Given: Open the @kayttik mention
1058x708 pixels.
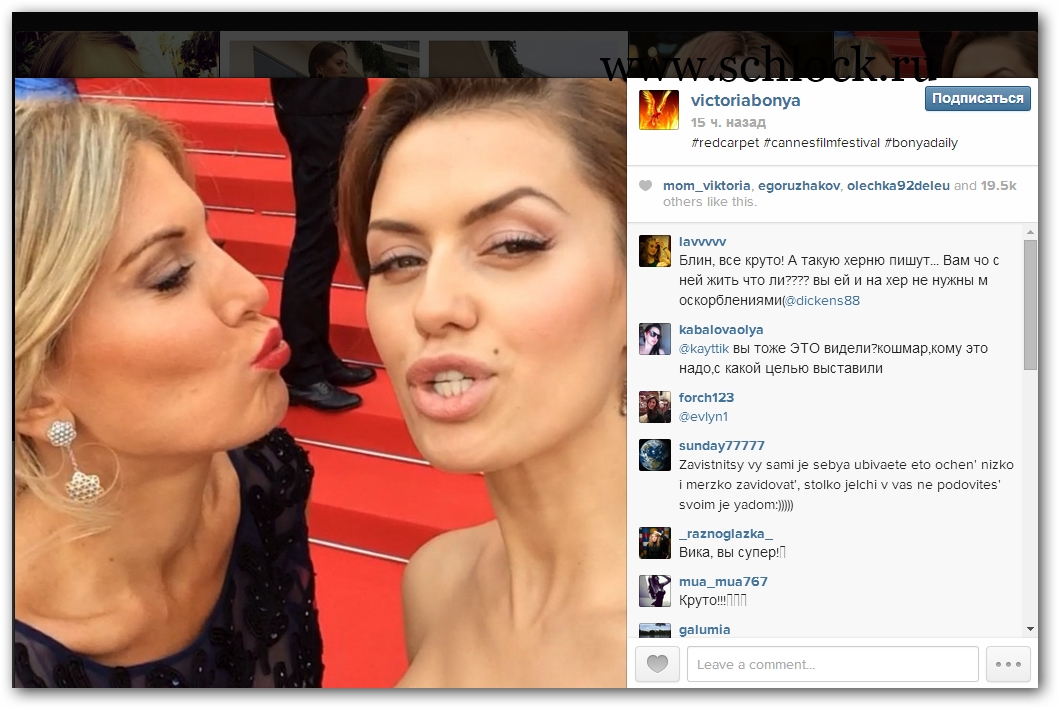Looking at the screenshot, I should coord(704,349).
